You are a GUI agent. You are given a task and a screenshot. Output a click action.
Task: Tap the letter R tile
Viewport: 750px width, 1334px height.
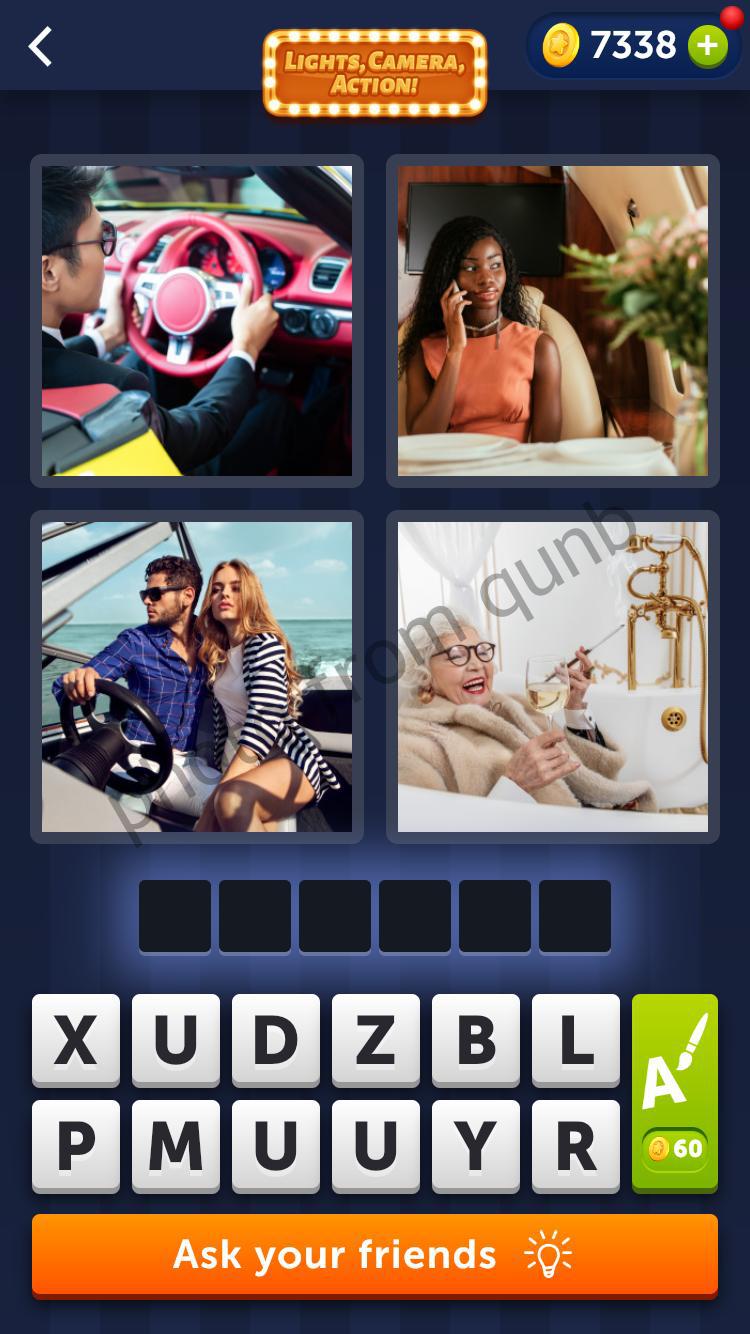[576, 1146]
